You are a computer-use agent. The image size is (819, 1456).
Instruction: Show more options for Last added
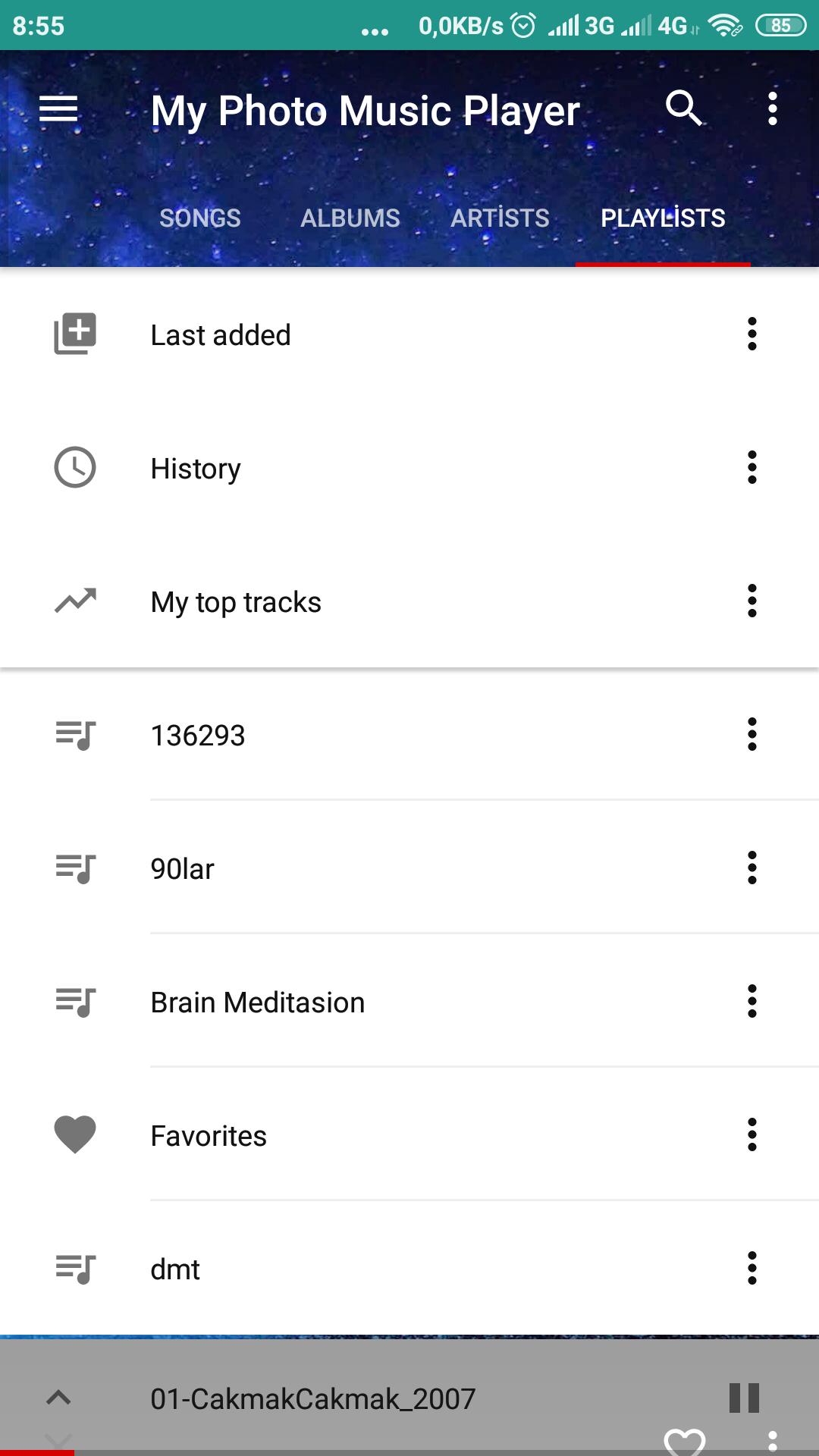pyautogui.click(x=752, y=334)
